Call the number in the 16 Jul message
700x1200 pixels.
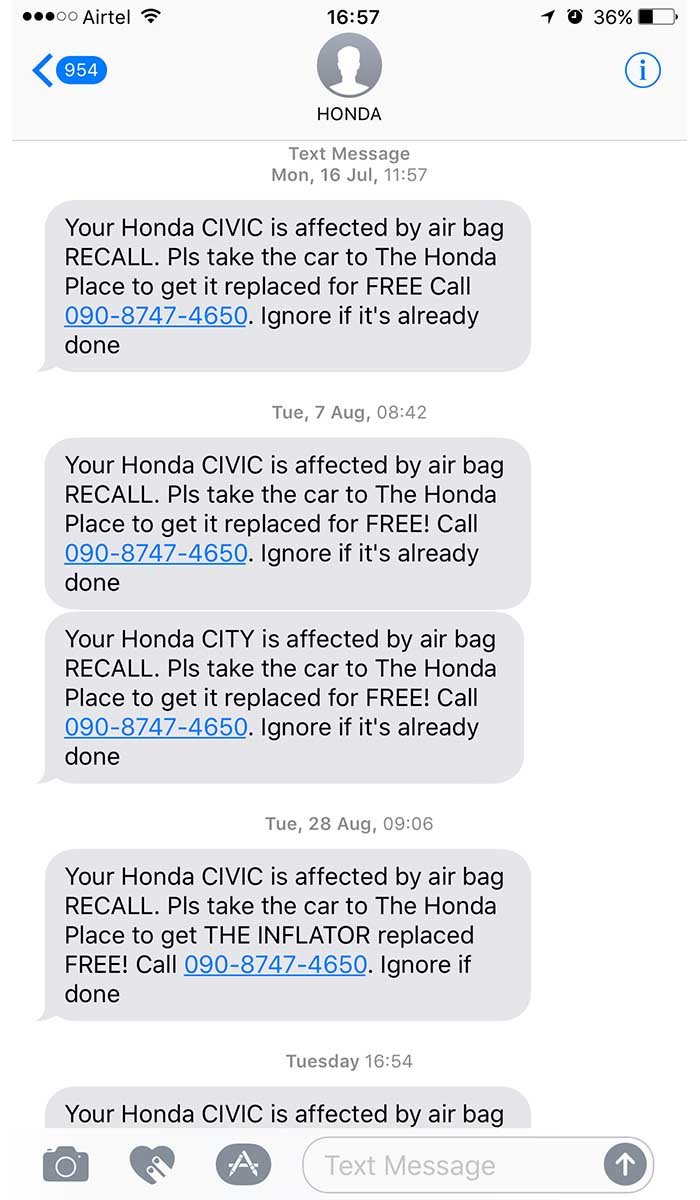coord(156,316)
